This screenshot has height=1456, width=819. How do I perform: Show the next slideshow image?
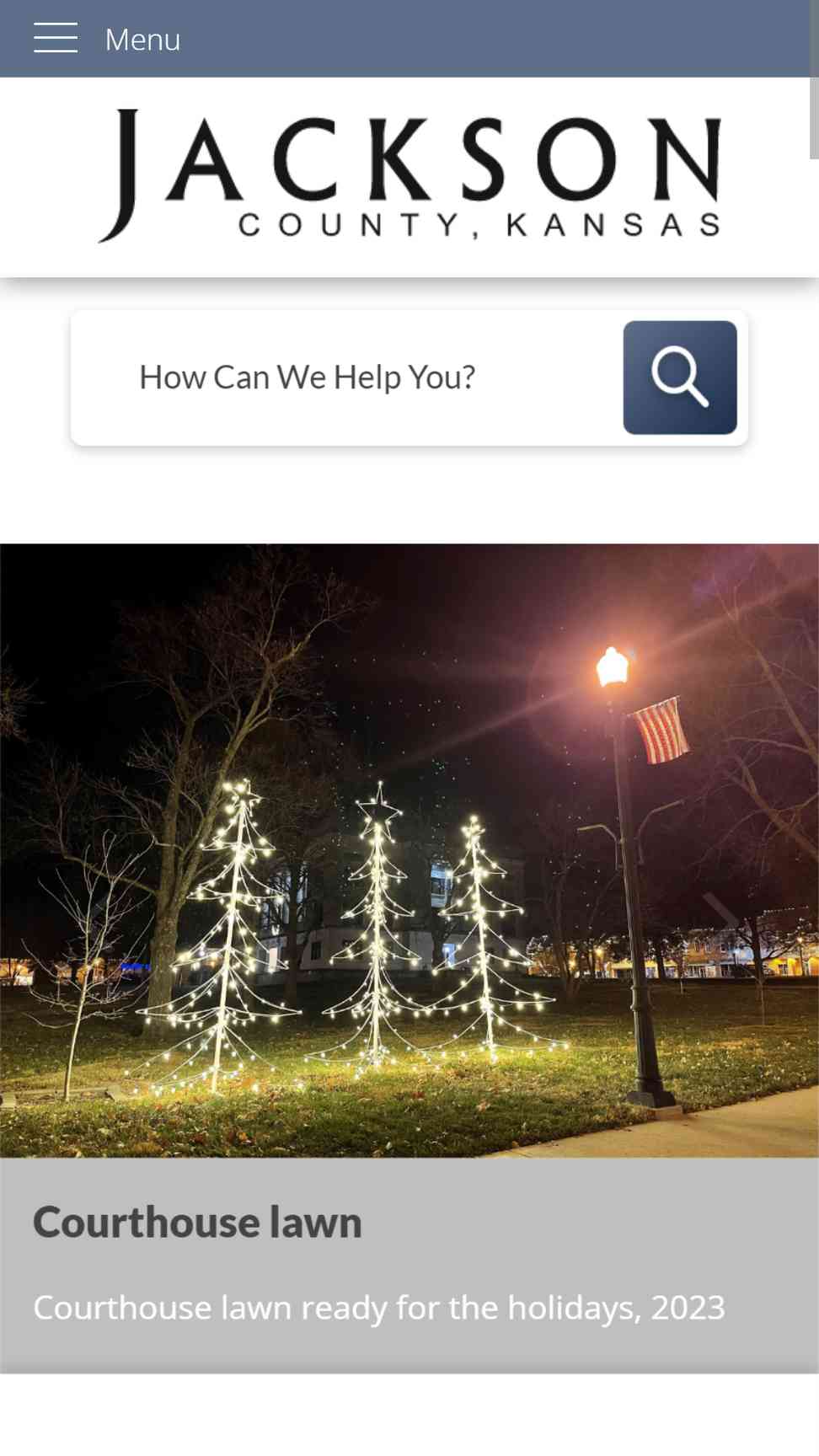pyautogui.click(x=720, y=915)
